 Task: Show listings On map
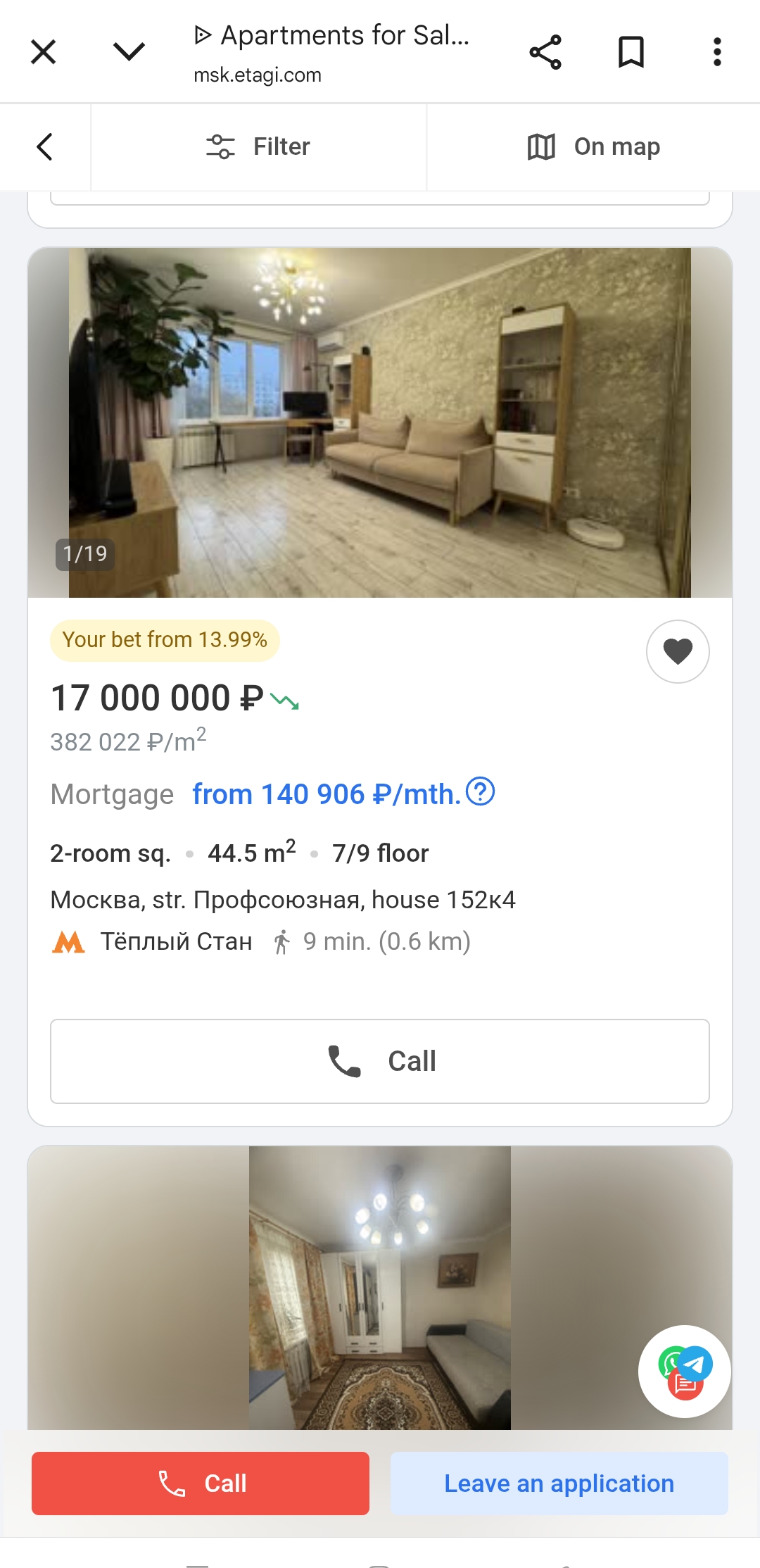(593, 146)
